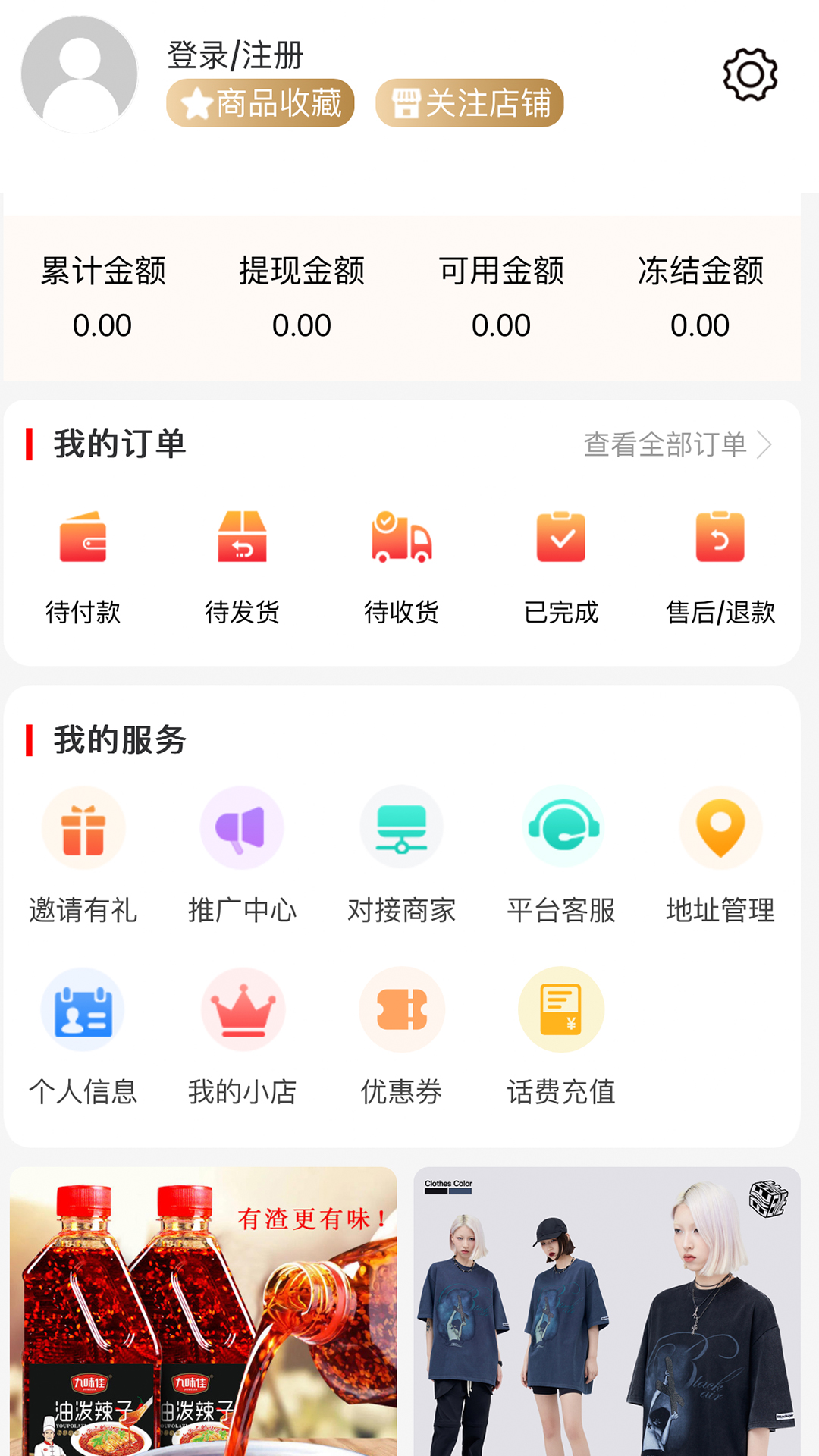Screen dimensions: 819x1456
Task: Open the 推广中心 promotion megaphone icon
Action: (243, 827)
